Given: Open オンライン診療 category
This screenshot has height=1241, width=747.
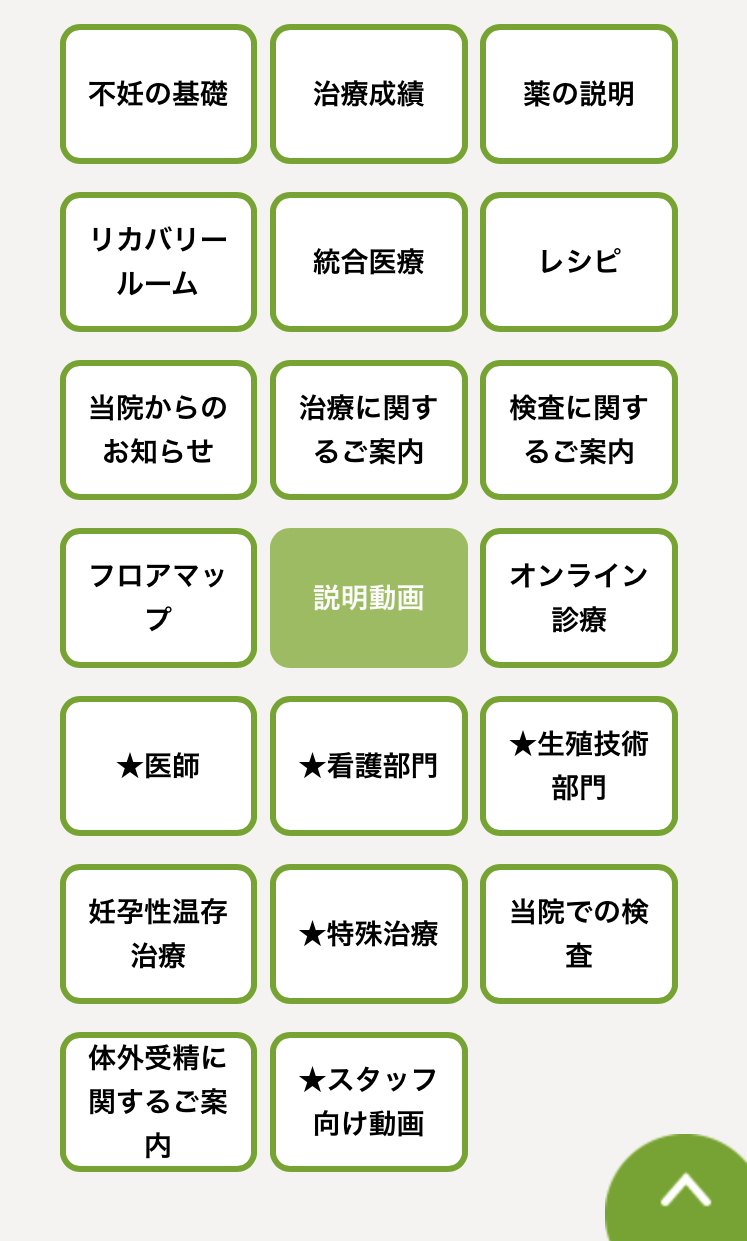Looking at the screenshot, I should click(x=579, y=598).
